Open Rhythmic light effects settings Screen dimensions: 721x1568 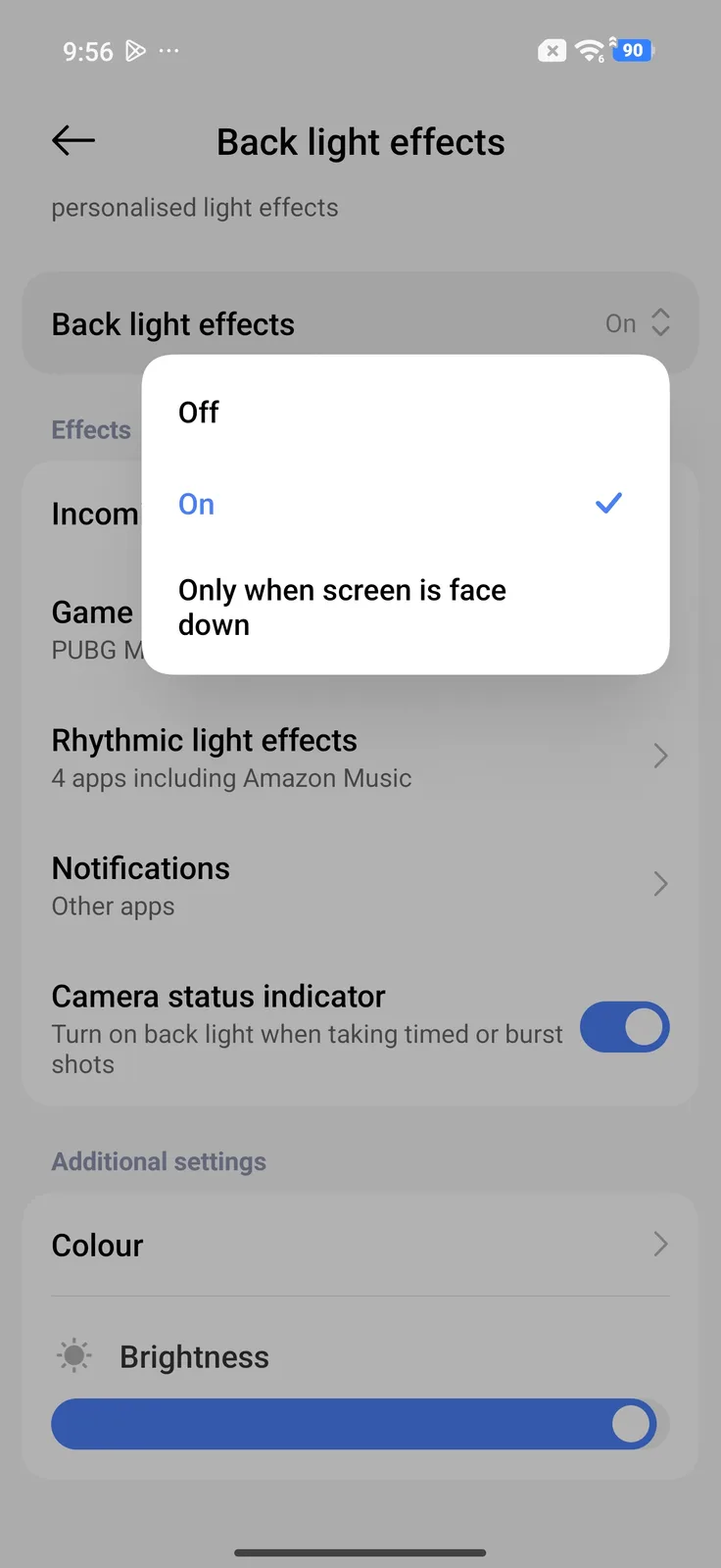(x=360, y=758)
